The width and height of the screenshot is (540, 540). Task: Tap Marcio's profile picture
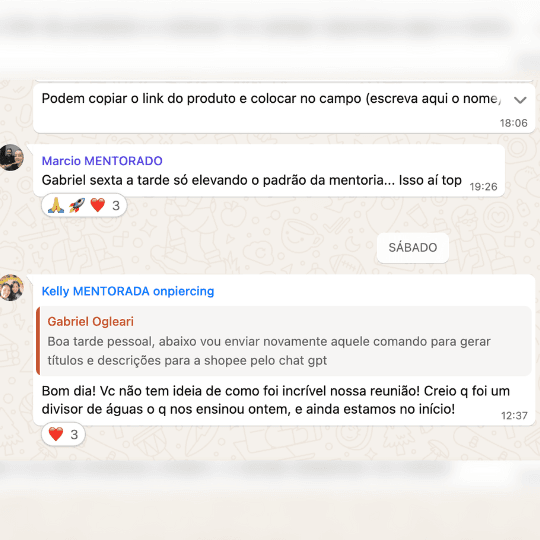[x=10, y=157]
